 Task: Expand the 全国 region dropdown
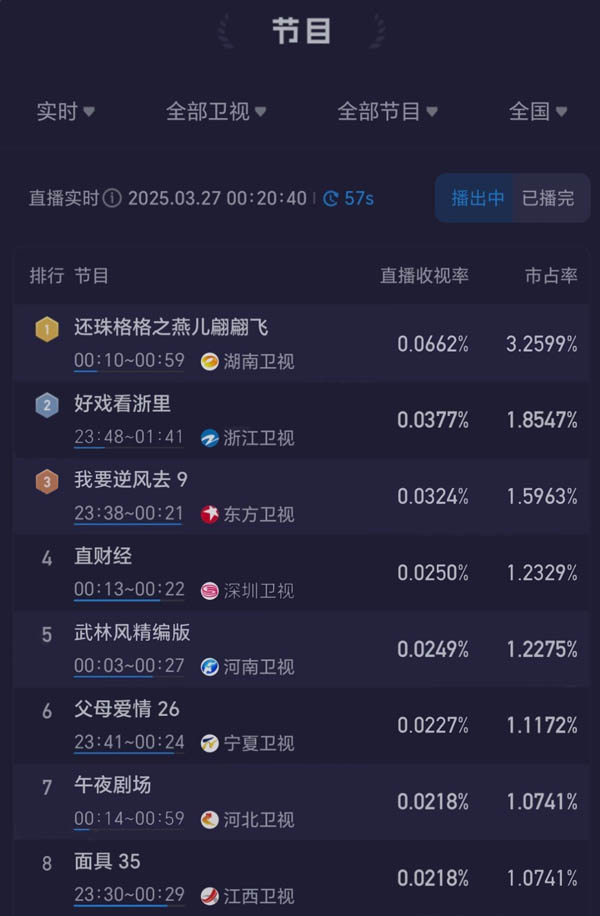point(538,112)
